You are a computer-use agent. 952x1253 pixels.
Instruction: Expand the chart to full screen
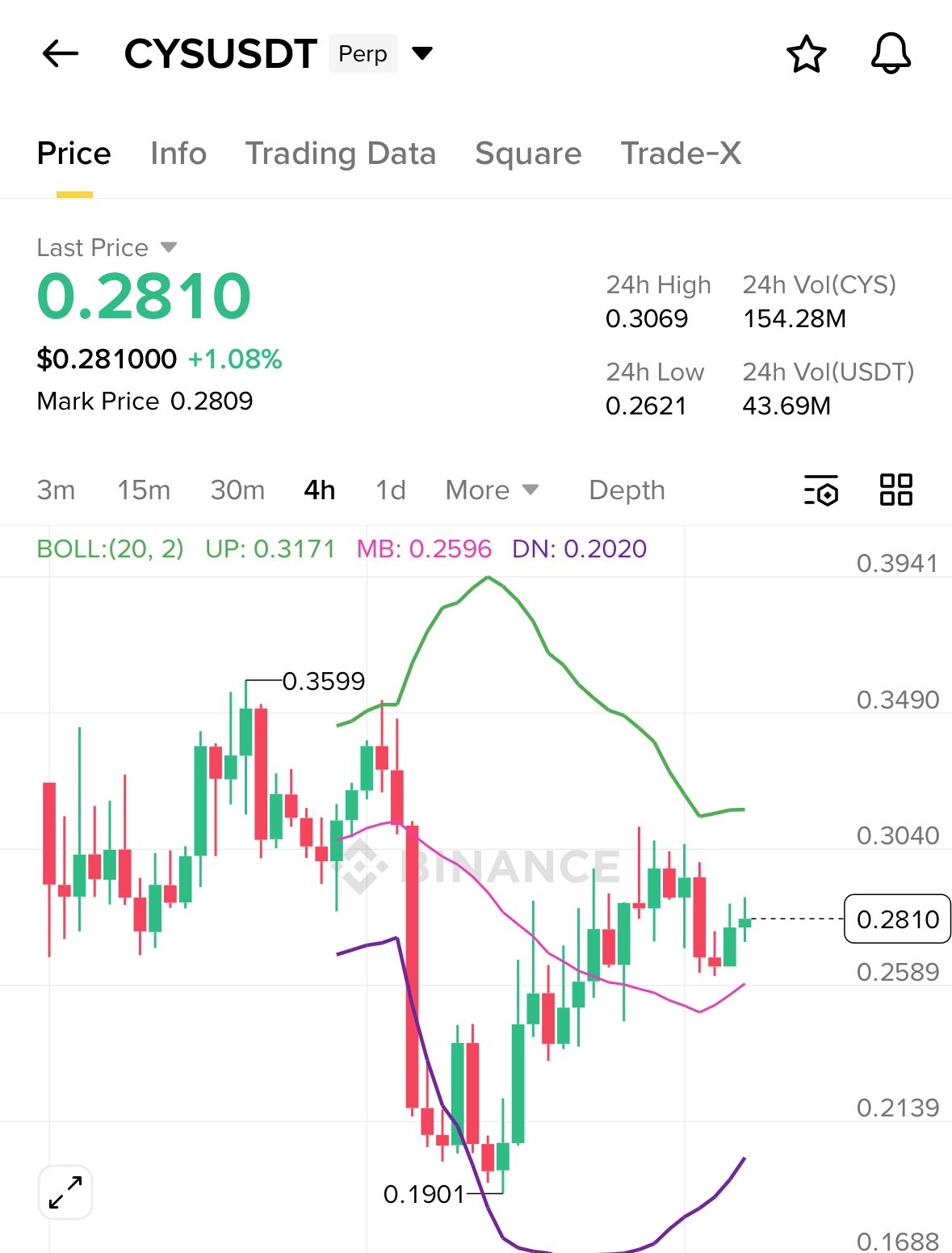65,1192
